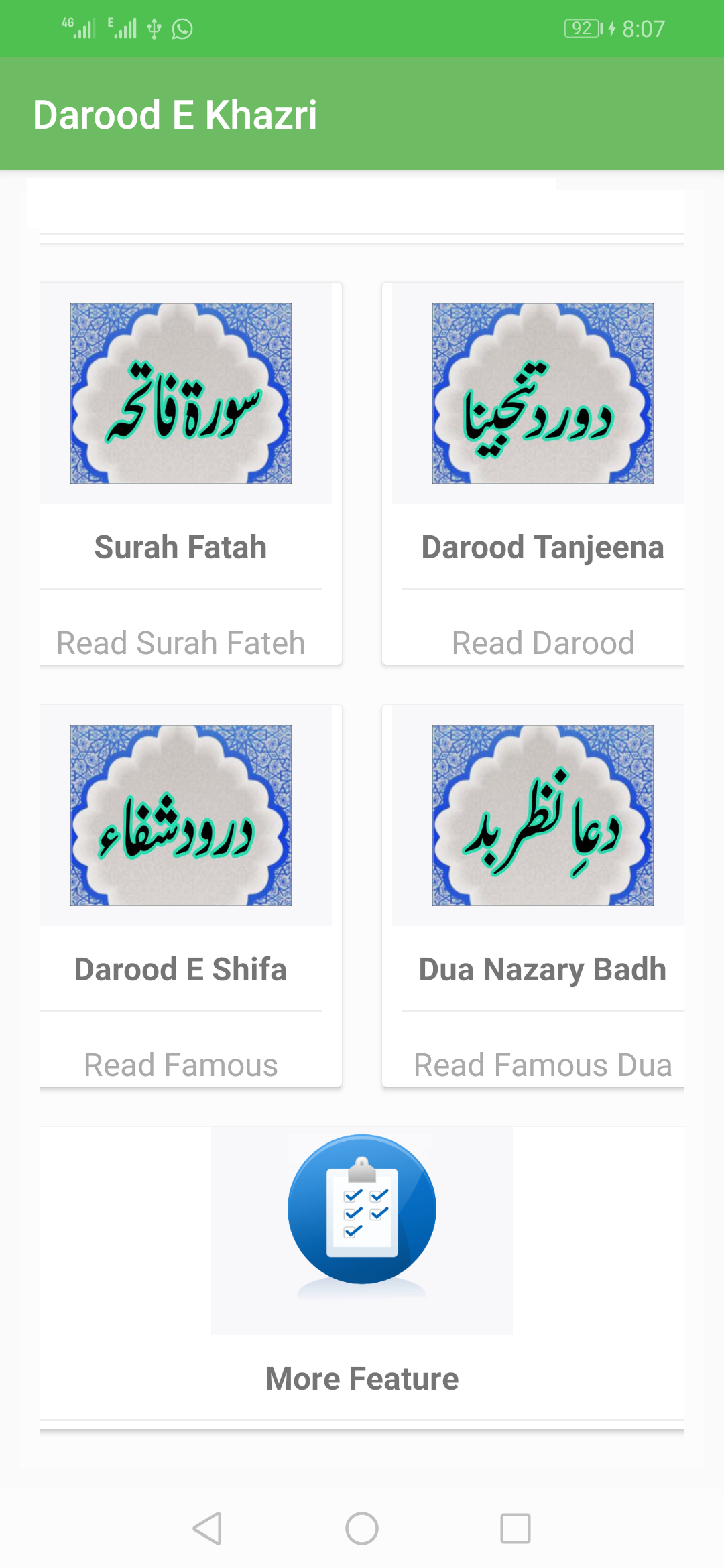Open the Surah Fatah card
This screenshot has width=724, height=1568.
(191, 473)
